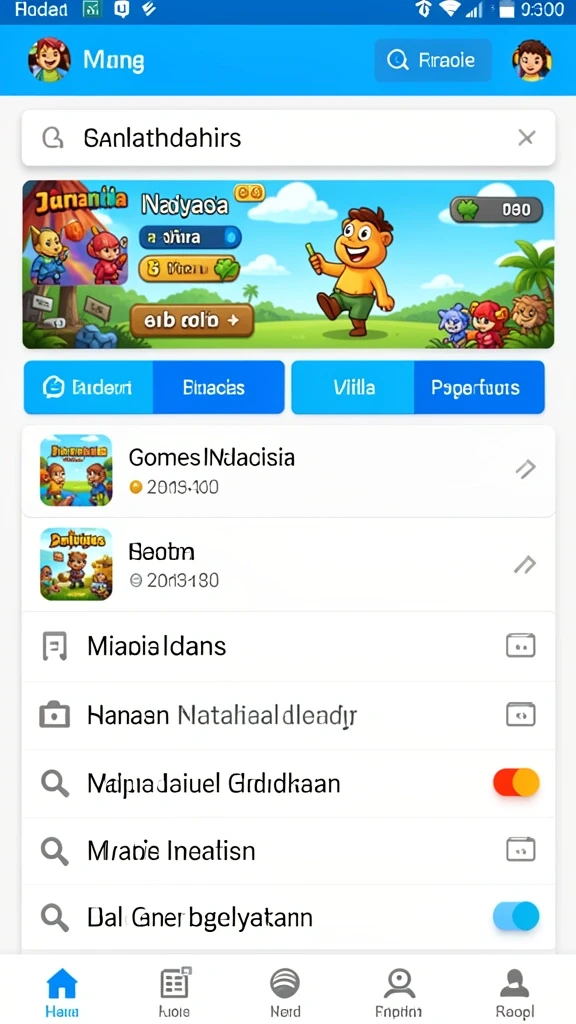Image resolution: width=576 pixels, height=1024 pixels.
Task: Select the Pepertuois tab
Action: (479, 387)
